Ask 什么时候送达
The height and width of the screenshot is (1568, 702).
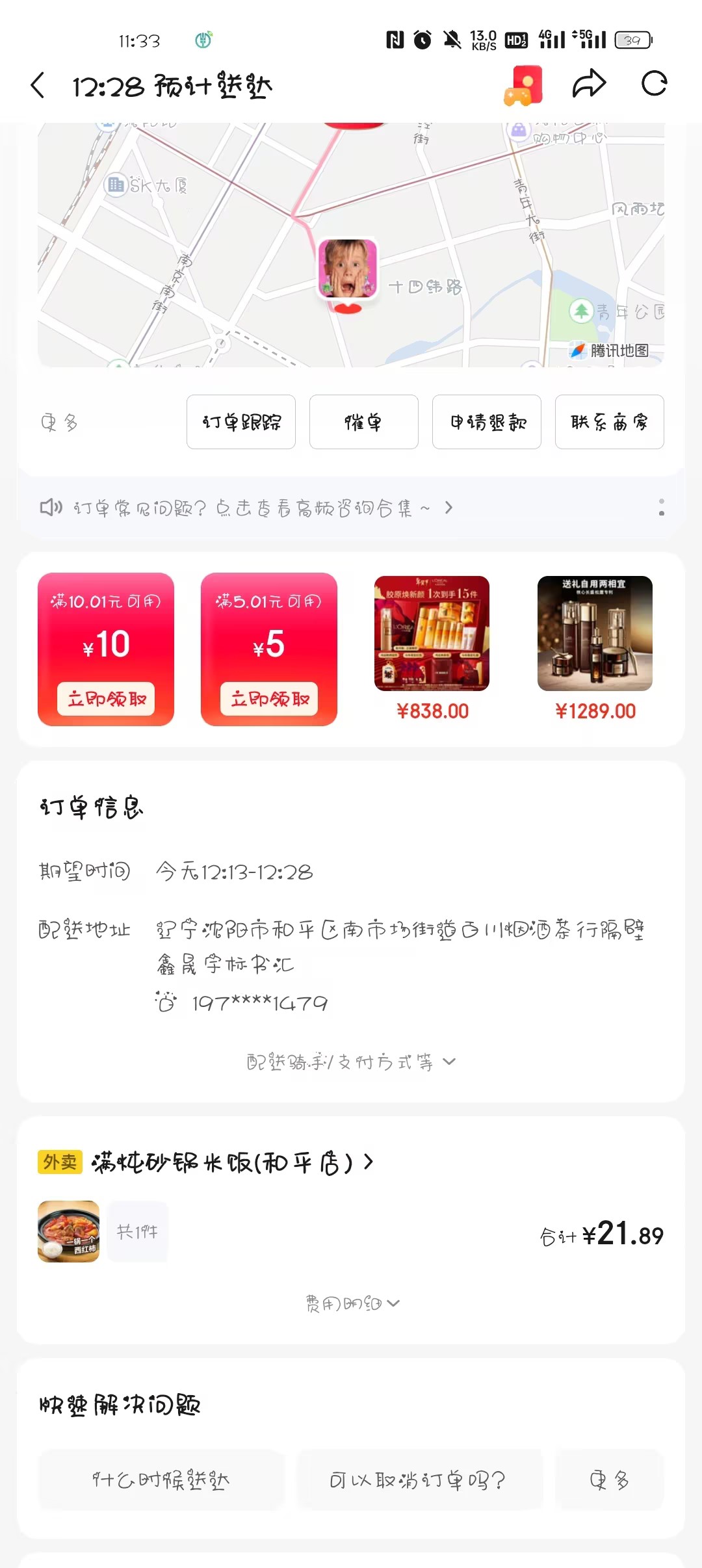[161, 1480]
